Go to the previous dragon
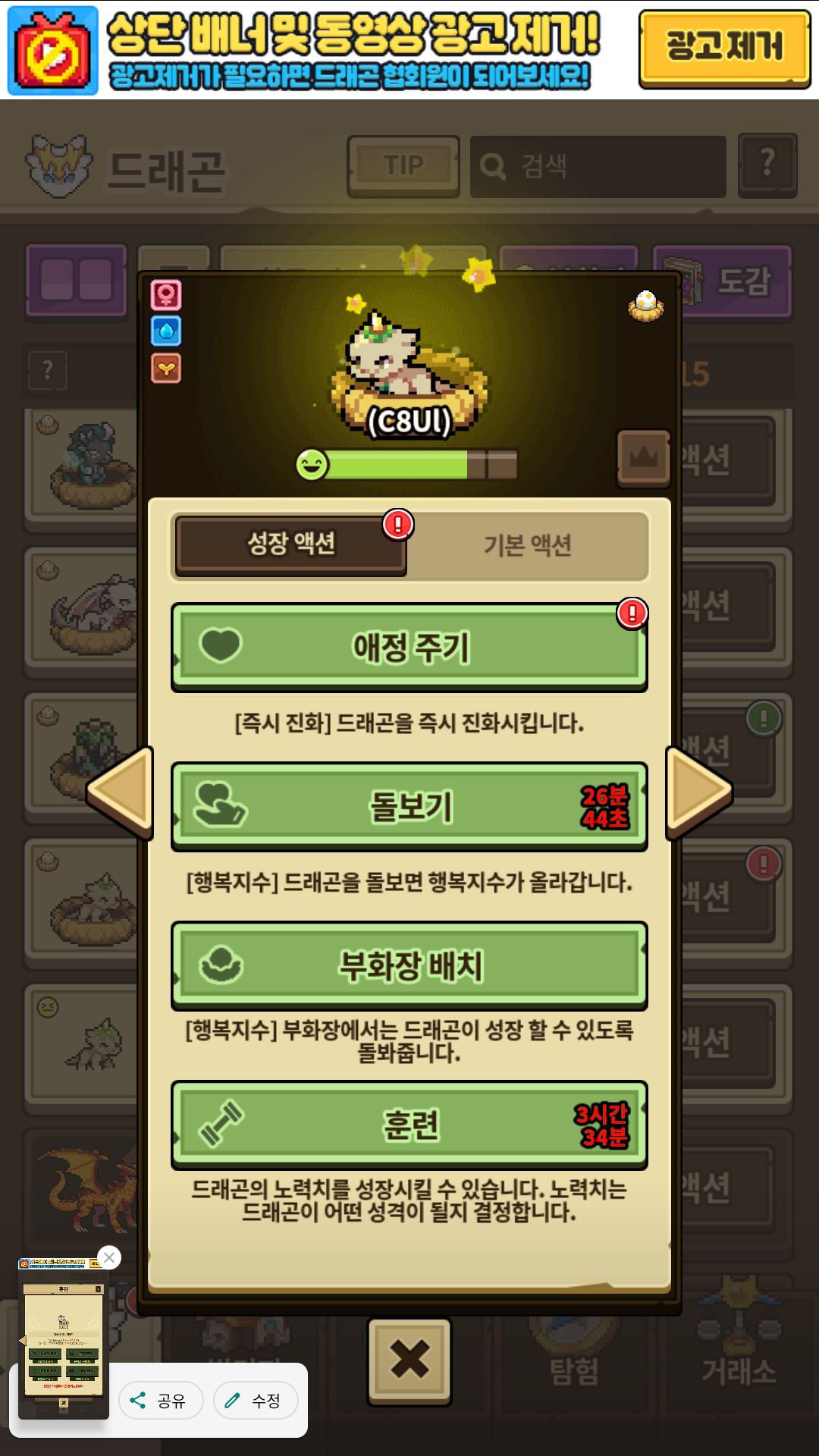The height and width of the screenshot is (1456, 819). point(121,792)
